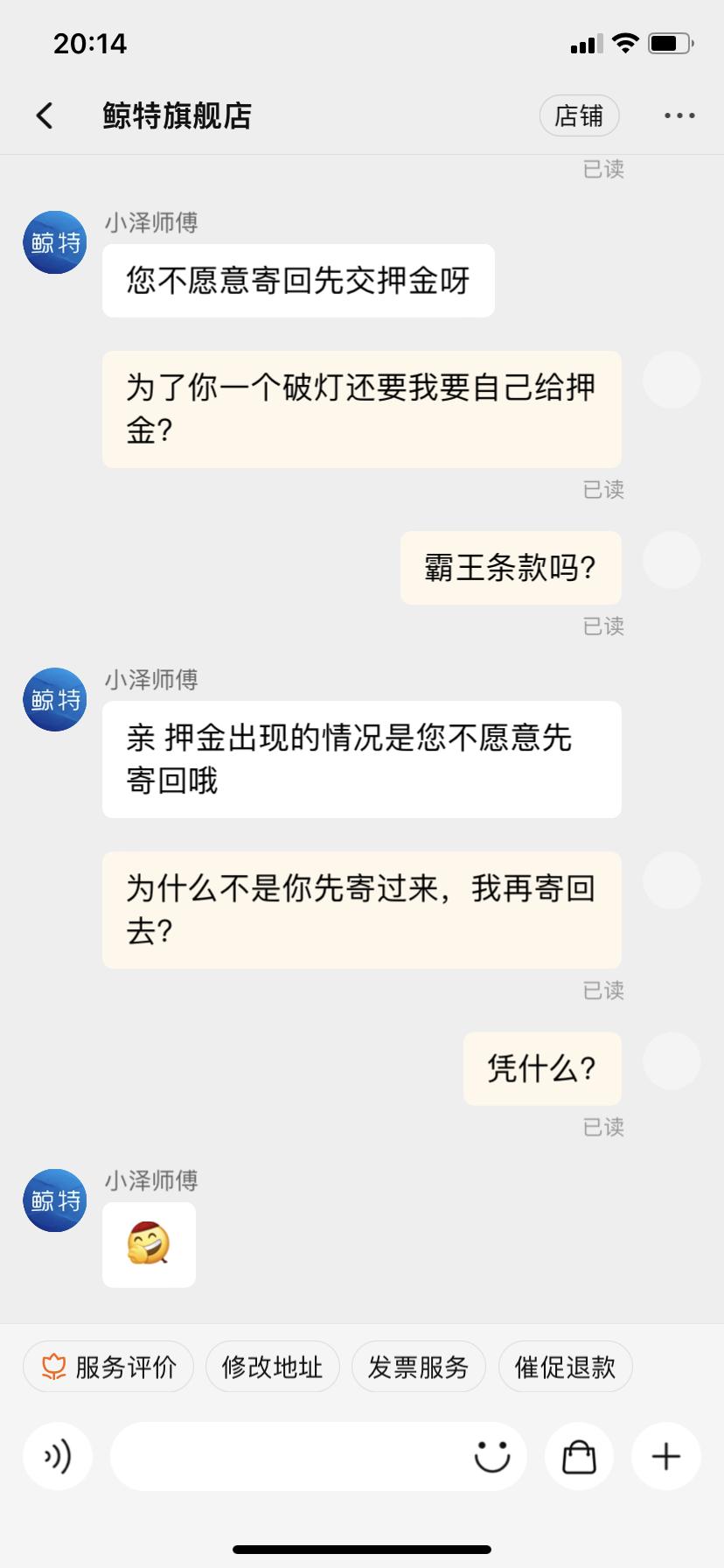Image resolution: width=724 pixels, height=1568 pixels.
Task: Open the 店铺 shop page
Action: 579,115
